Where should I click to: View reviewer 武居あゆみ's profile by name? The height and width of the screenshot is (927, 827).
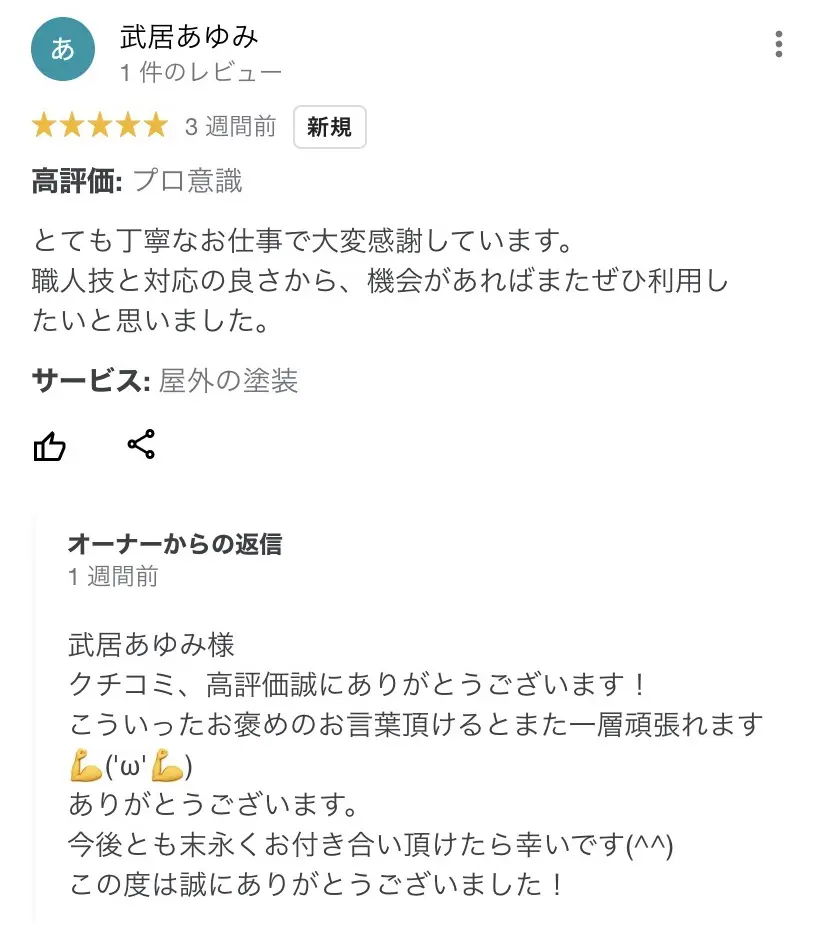point(189,38)
